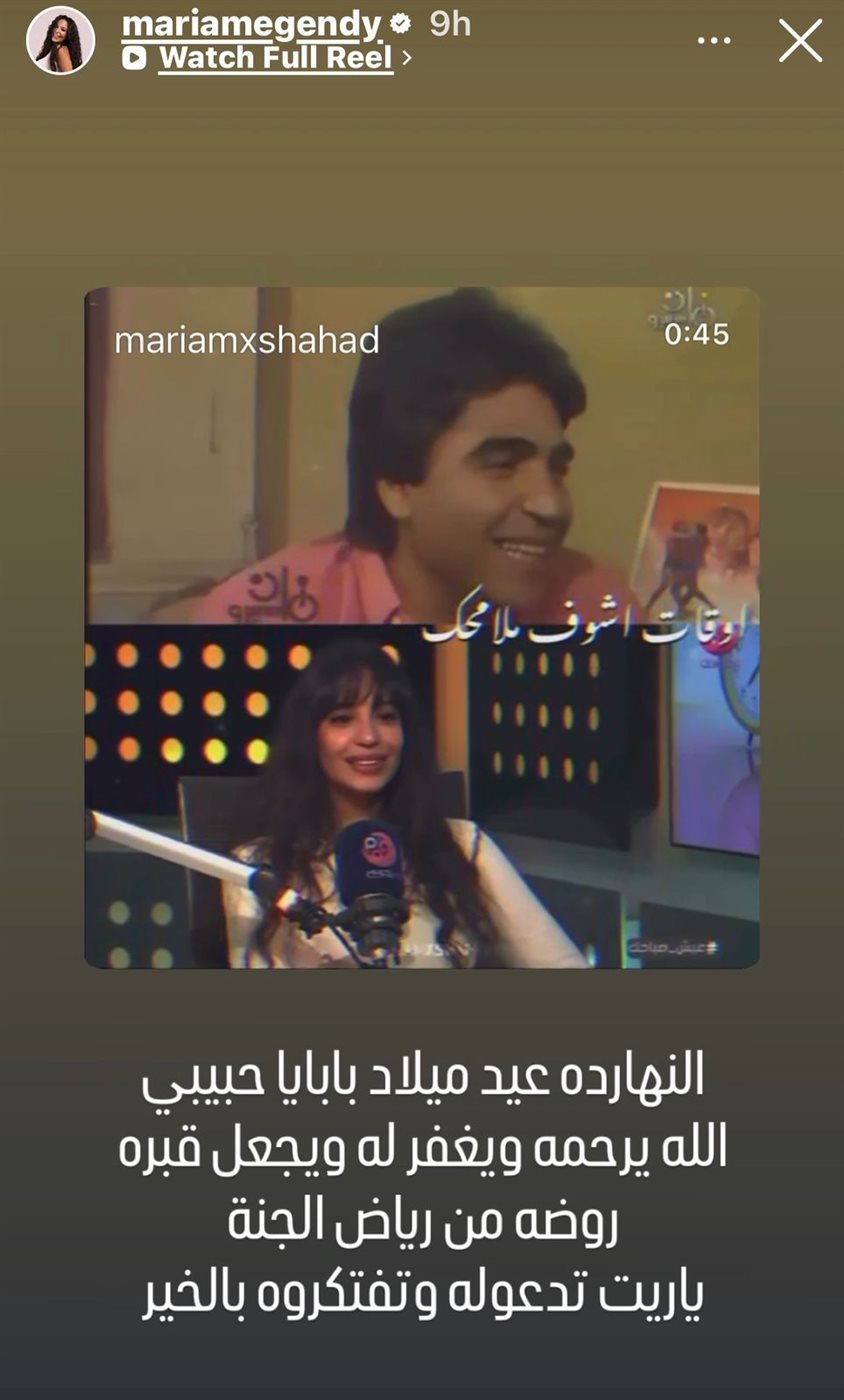This screenshot has width=844, height=1400.
Task: Open mariamegendy's profile picture
Action: click(x=60, y=41)
